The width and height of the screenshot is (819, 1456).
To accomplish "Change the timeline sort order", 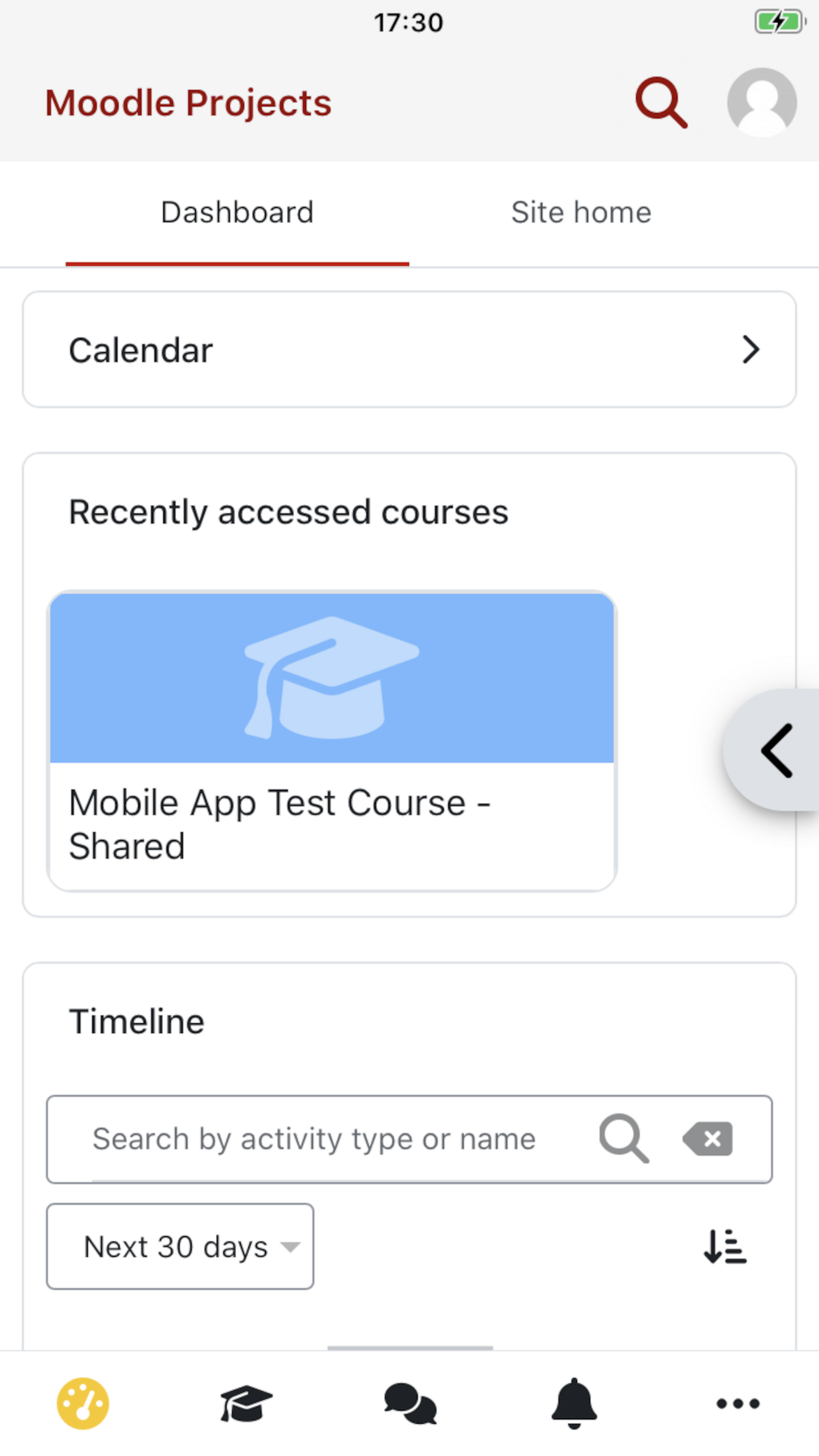I will [x=725, y=1246].
